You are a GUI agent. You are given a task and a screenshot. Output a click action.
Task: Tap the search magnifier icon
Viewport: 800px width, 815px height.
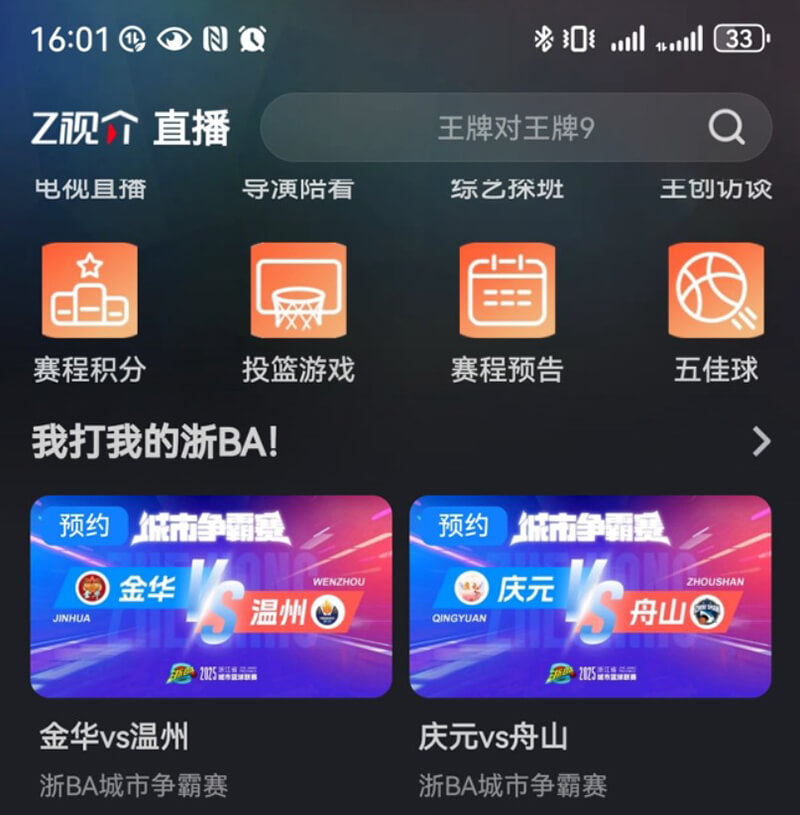coord(729,128)
